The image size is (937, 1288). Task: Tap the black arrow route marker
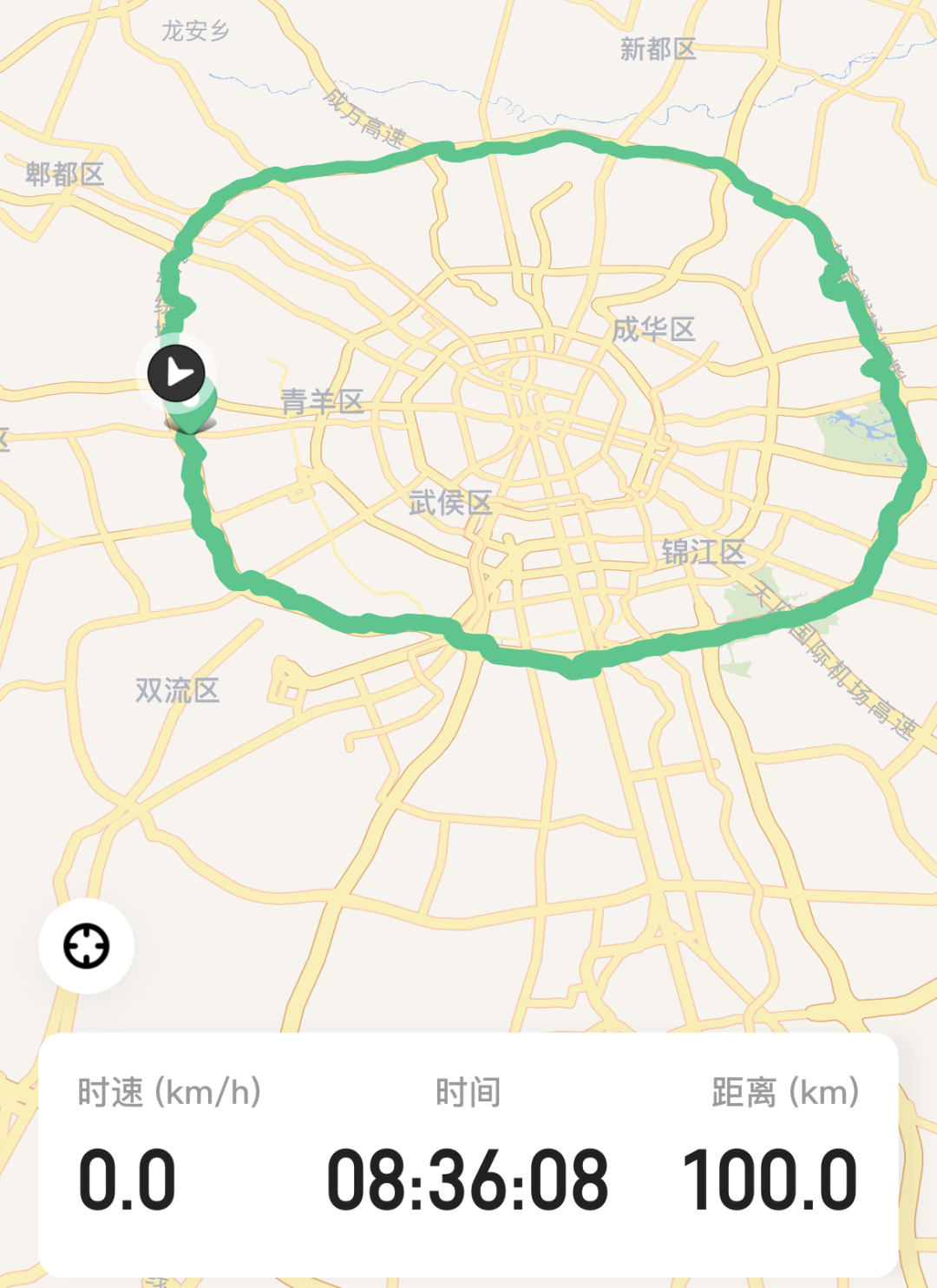coord(176,373)
